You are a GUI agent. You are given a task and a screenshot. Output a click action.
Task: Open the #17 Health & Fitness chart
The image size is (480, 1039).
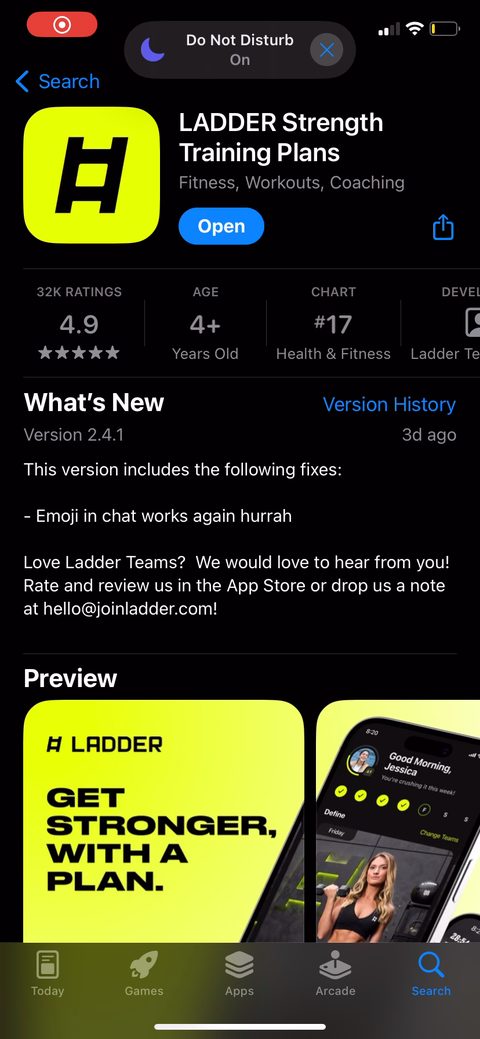333,323
